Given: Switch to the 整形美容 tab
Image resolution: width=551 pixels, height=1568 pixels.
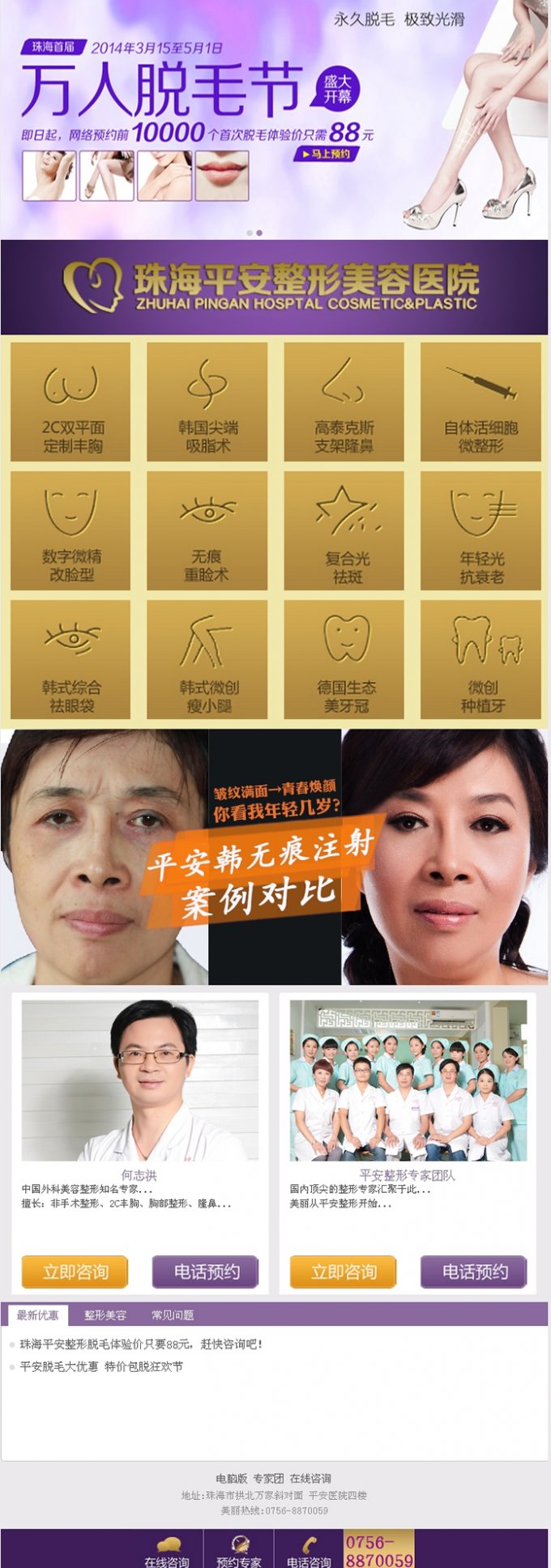Looking at the screenshot, I should pyautogui.click(x=105, y=1315).
